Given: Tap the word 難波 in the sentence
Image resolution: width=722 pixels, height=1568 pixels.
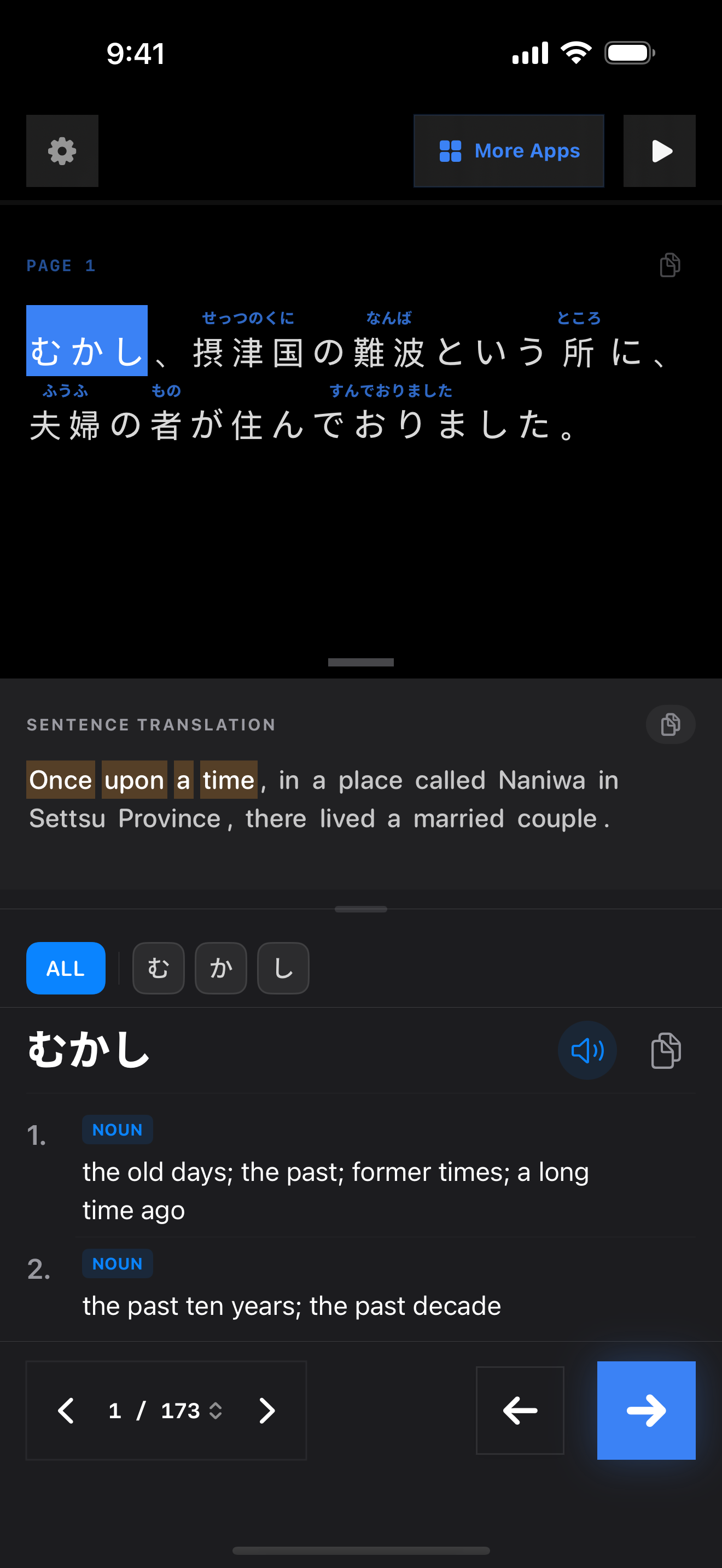Looking at the screenshot, I should pos(389,353).
